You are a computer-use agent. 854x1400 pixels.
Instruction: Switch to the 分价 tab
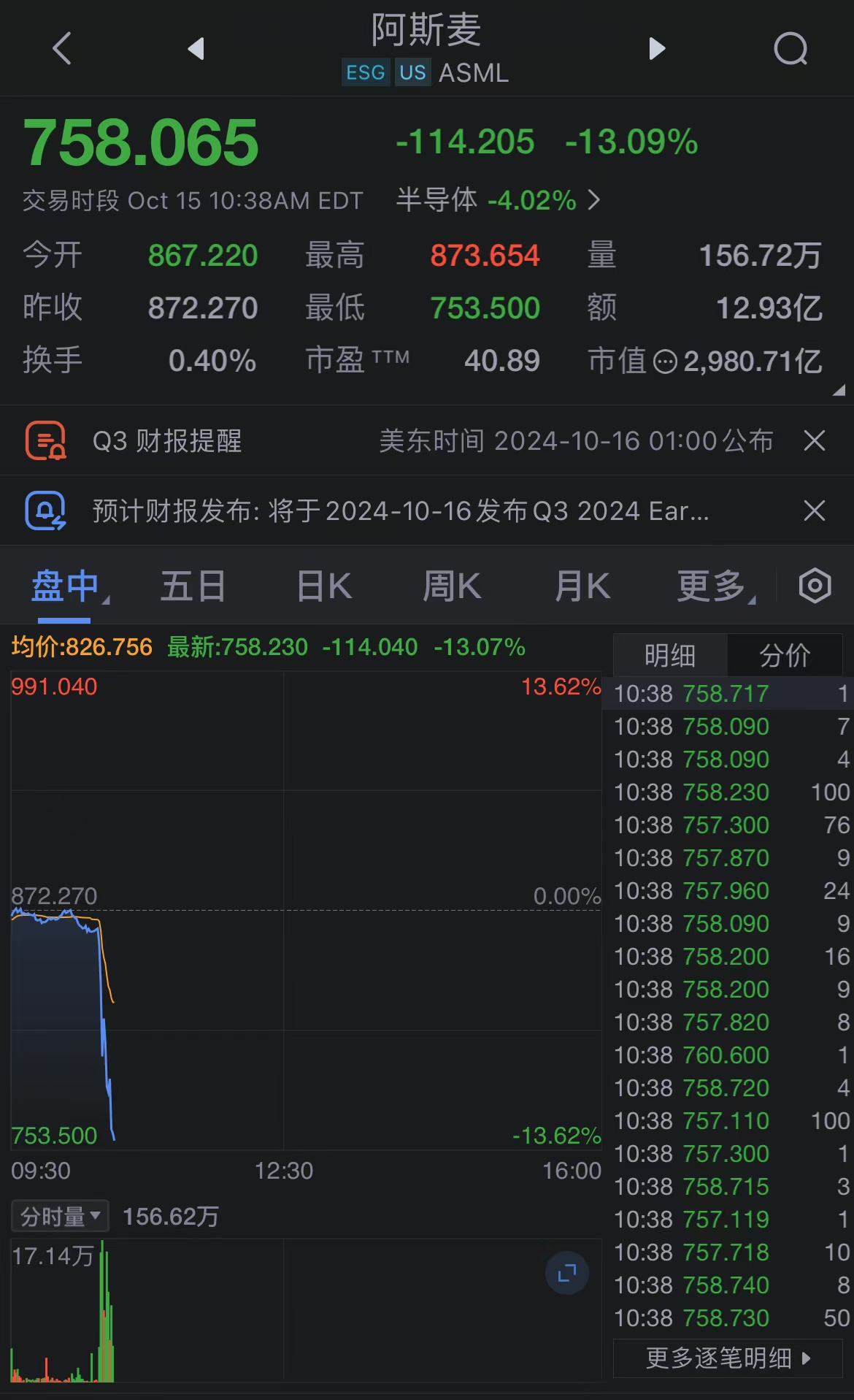click(x=785, y=655)
